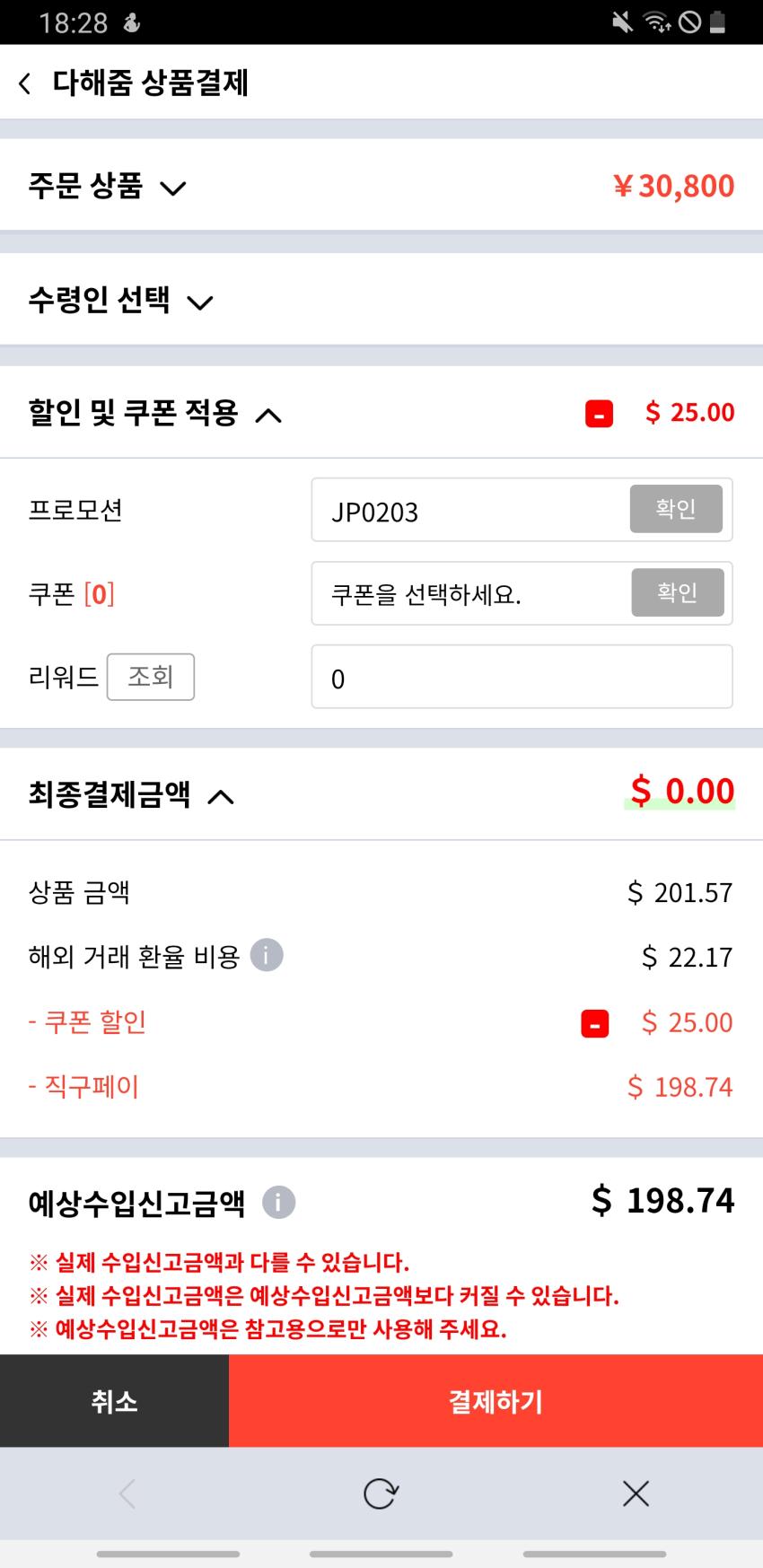
Task: Show info about 해외 거래 환율 비용
Action: point(267,955)
